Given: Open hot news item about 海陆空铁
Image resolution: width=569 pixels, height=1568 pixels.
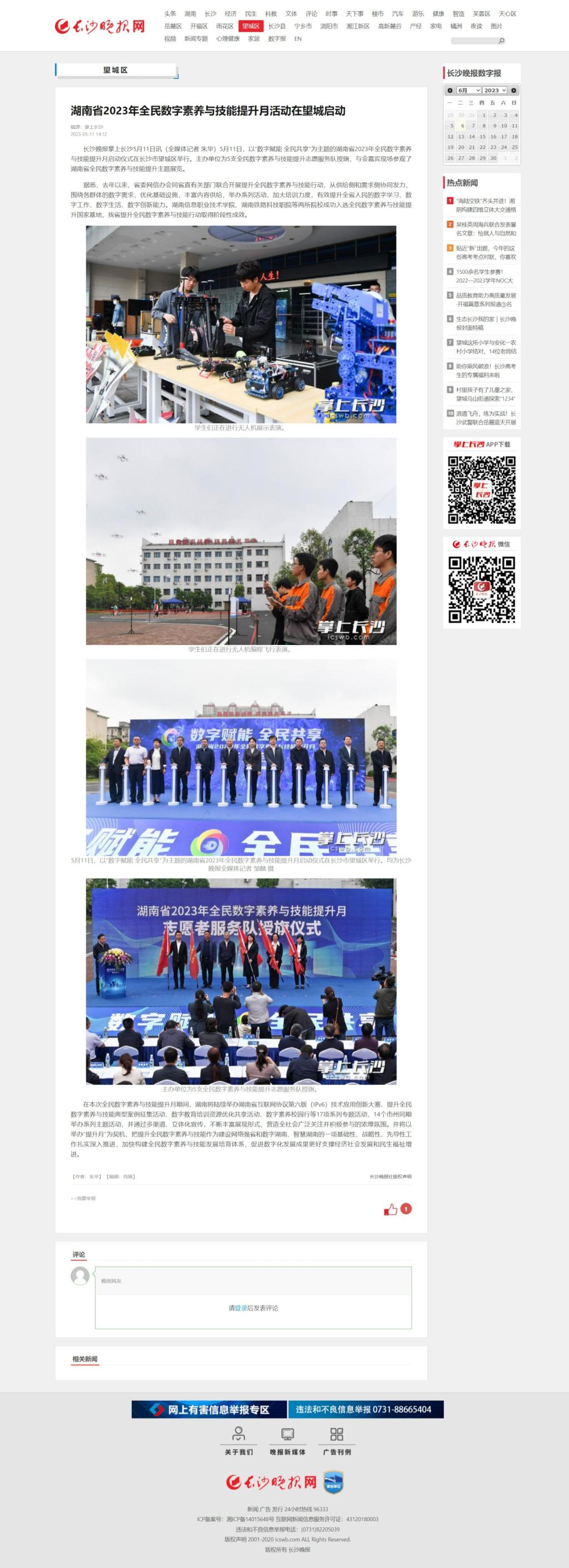Looking at the screenshot, I should [486, 205].
